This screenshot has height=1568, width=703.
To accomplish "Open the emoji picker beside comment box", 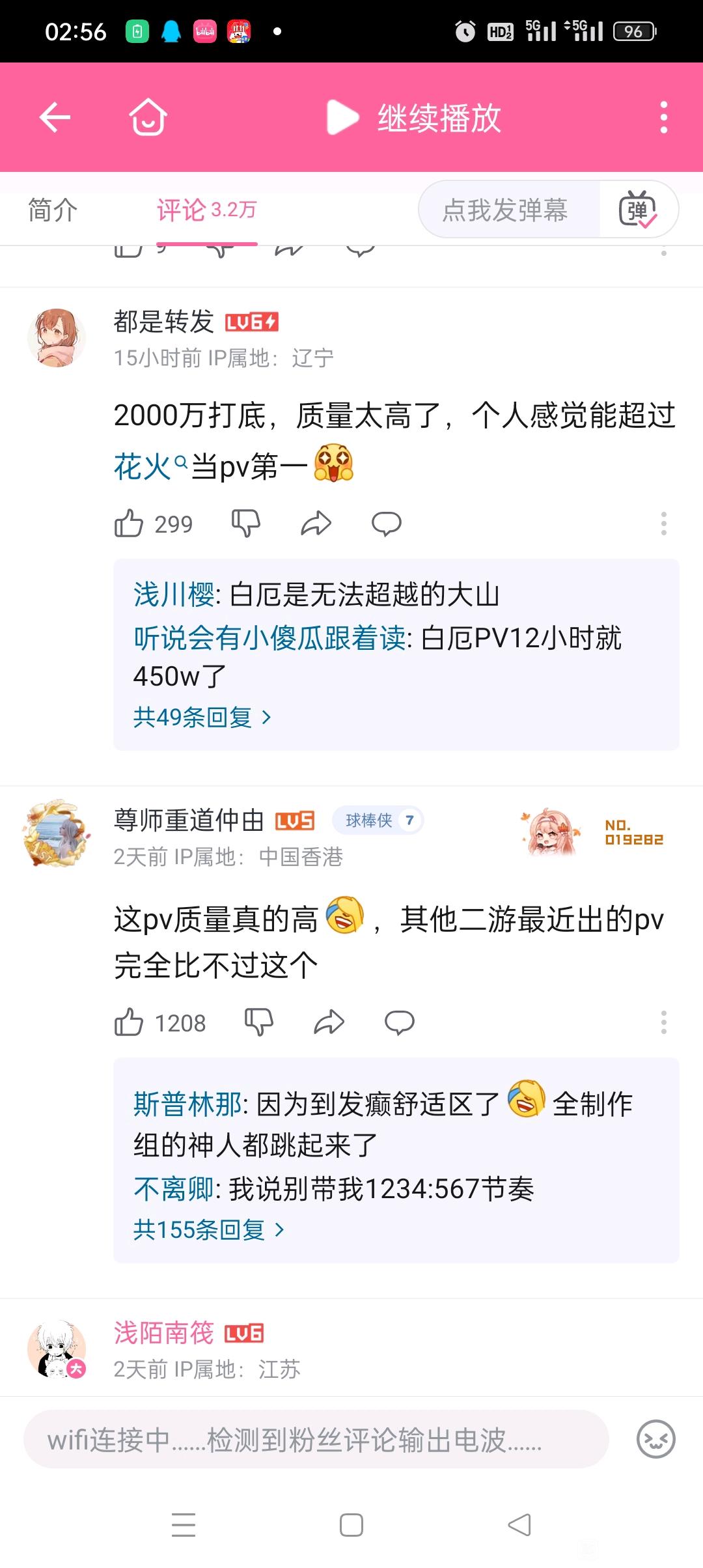I will point(655,1440).
